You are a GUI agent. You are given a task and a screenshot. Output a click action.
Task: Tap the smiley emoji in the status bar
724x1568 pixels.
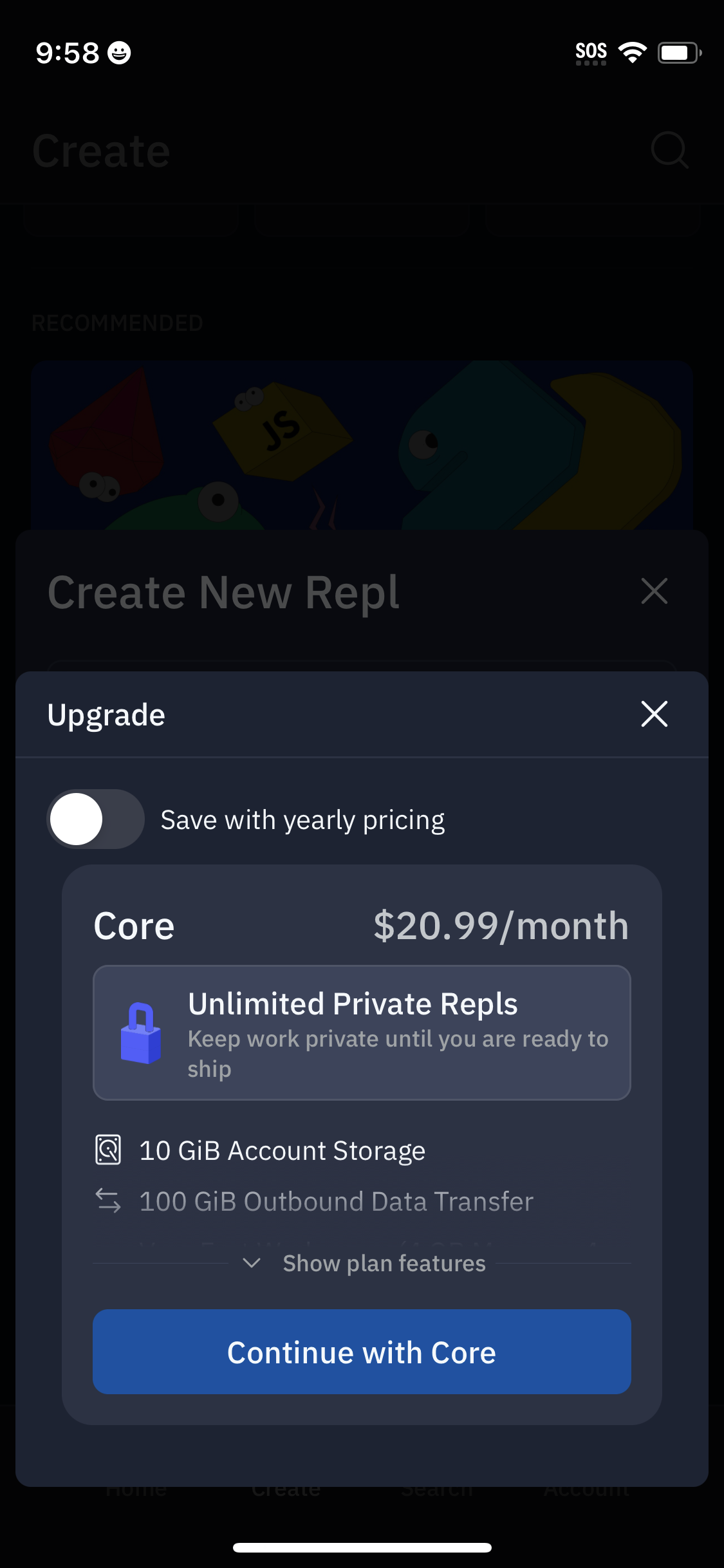click(120, 54)
